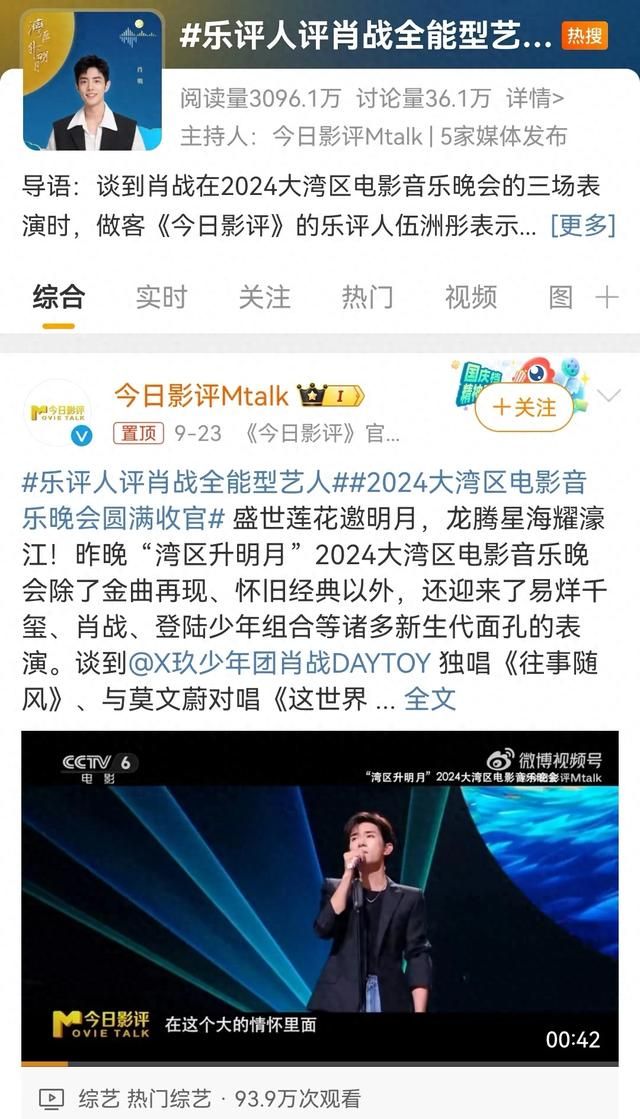The image size is (640, 1119).
Task: Open the topic cover image
Action: [x=92, y=79]
